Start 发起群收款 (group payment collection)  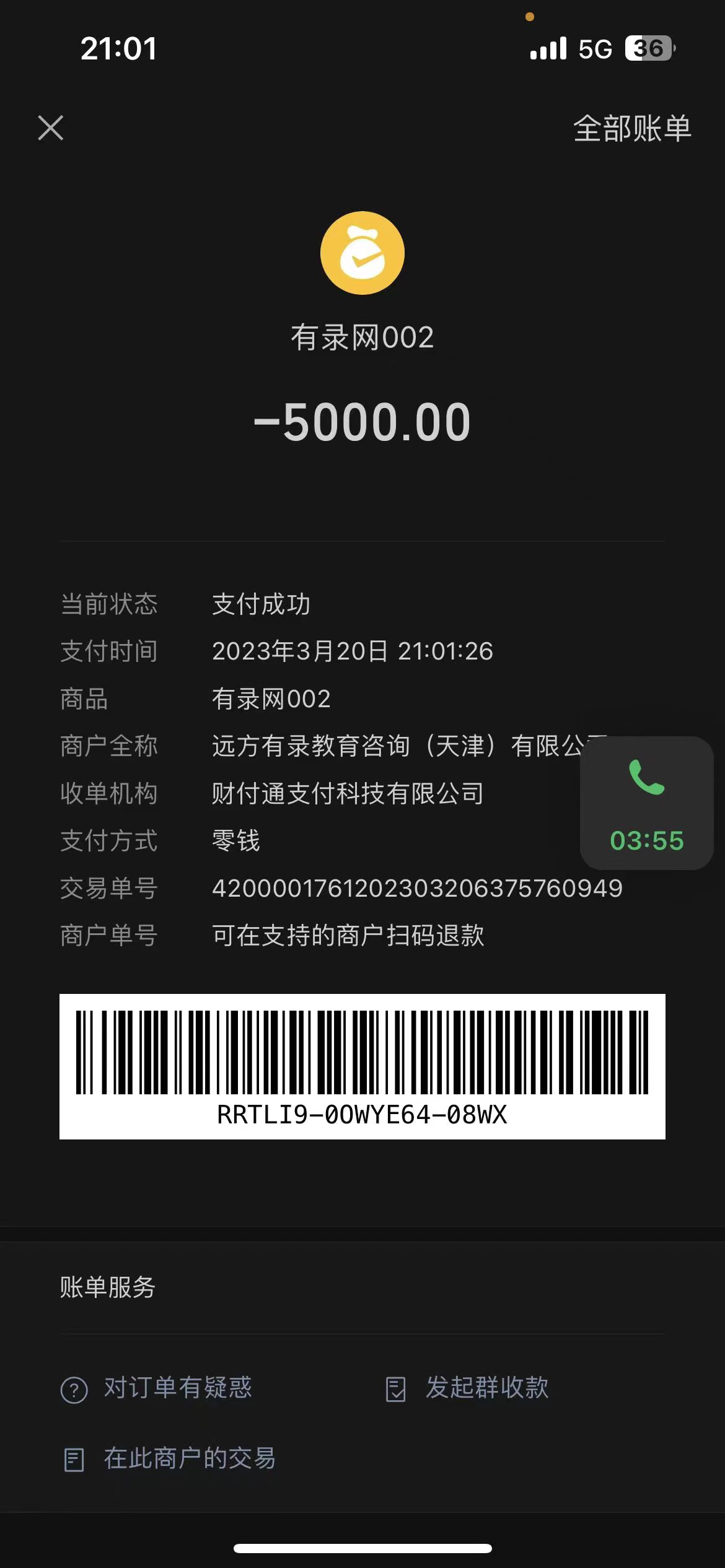point(468,1388)
